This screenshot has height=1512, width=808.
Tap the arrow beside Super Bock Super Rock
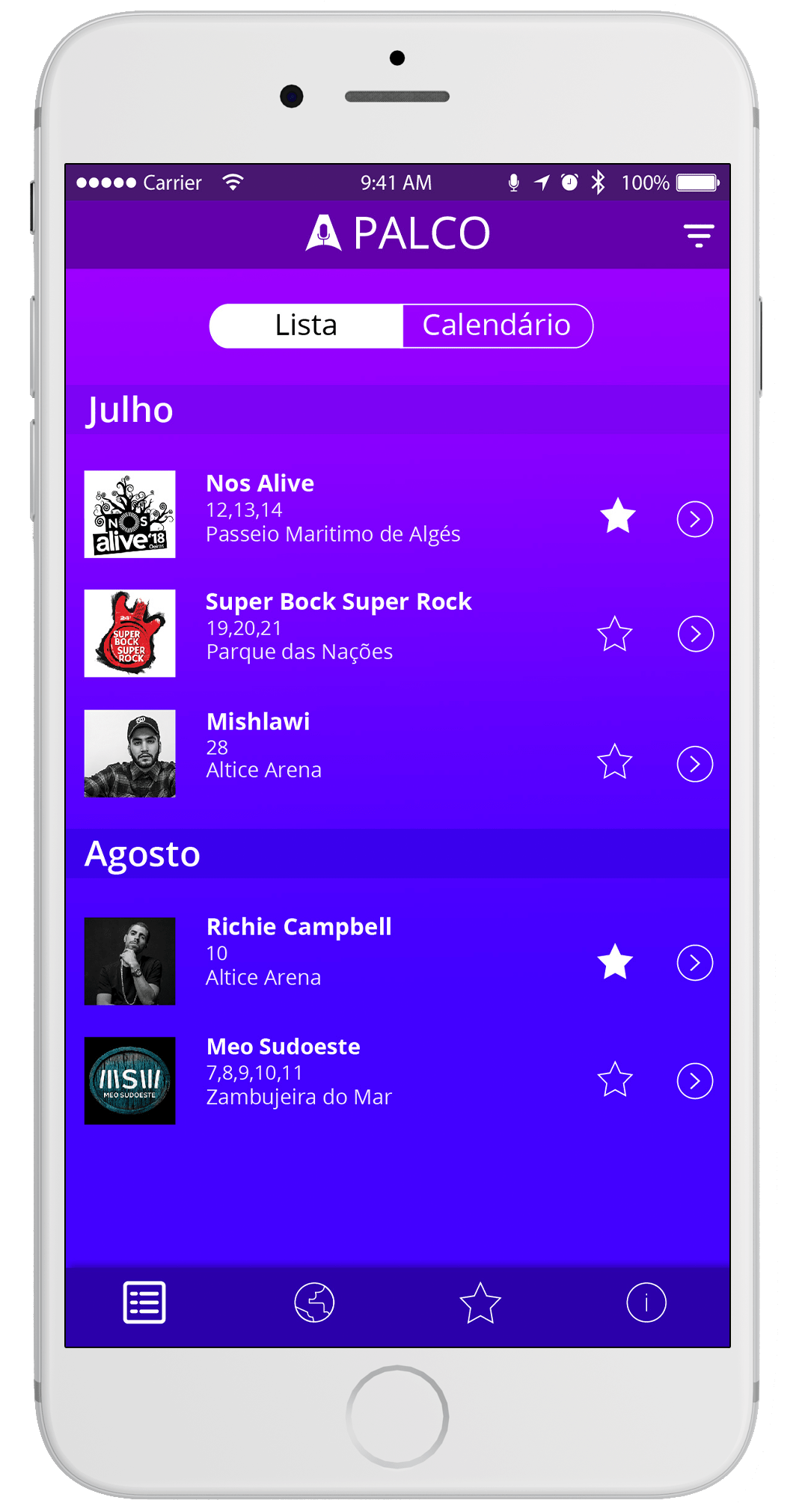[695, 634]
